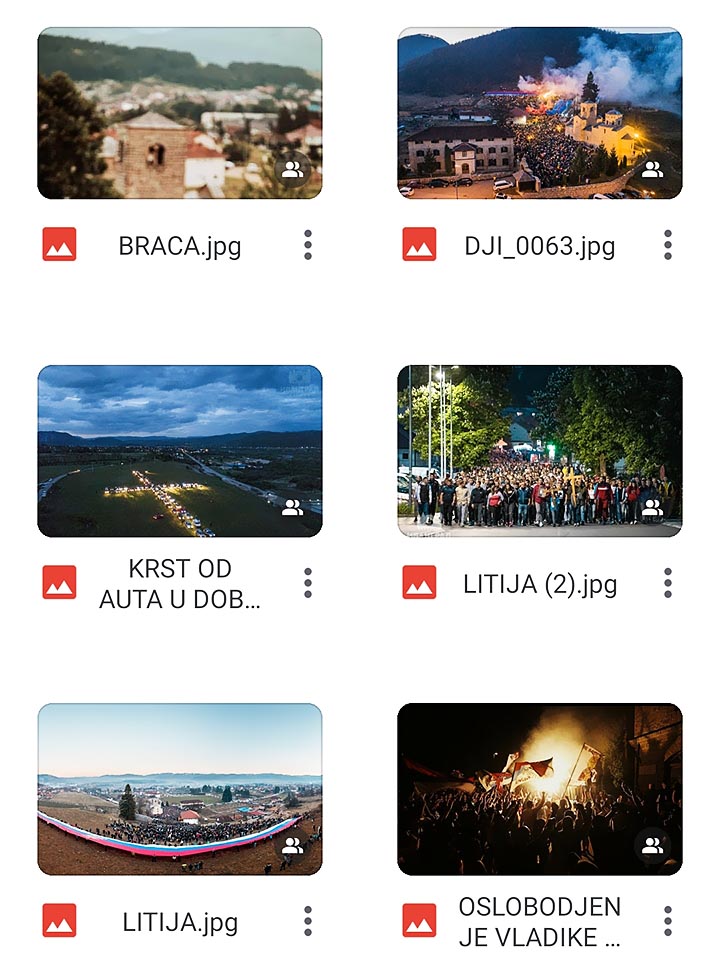Show more options for BRACA.jpg
The image size is (720, 969).
[308, 245]
